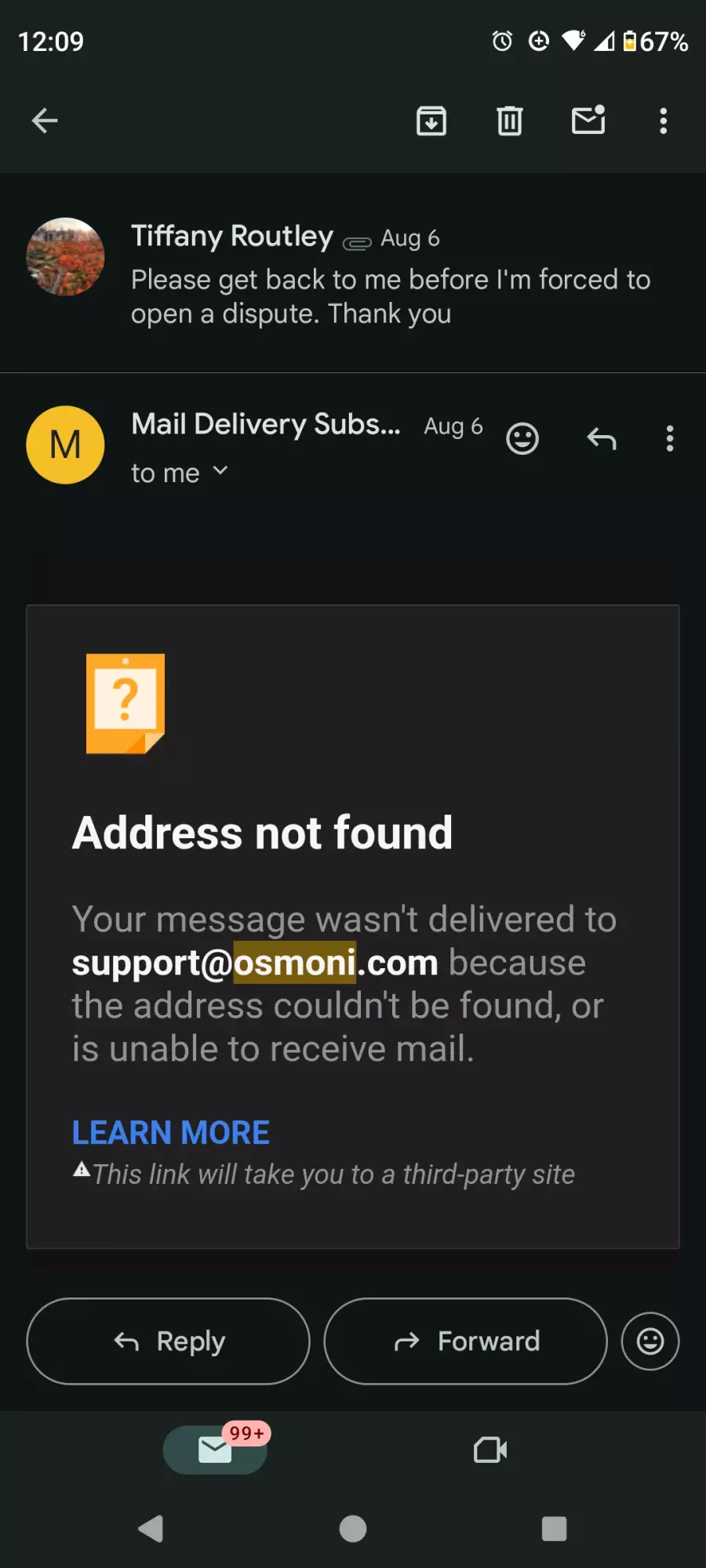This screenshot has width=706, height=1568.
Task: Archive this email conversation
Action: 431,121
